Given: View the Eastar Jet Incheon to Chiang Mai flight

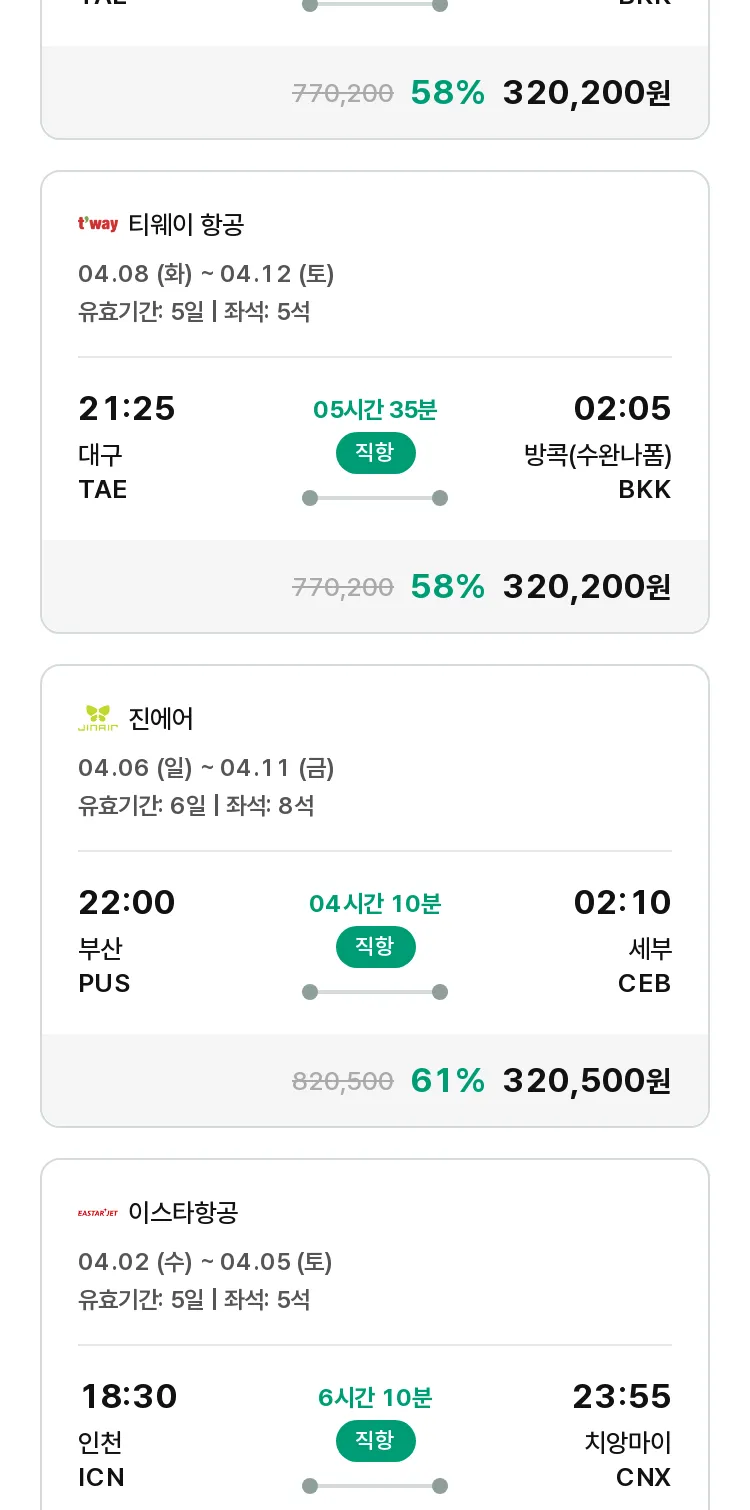Looking at the screenshot, I should pyautogui.click(x=375, y=1335).
